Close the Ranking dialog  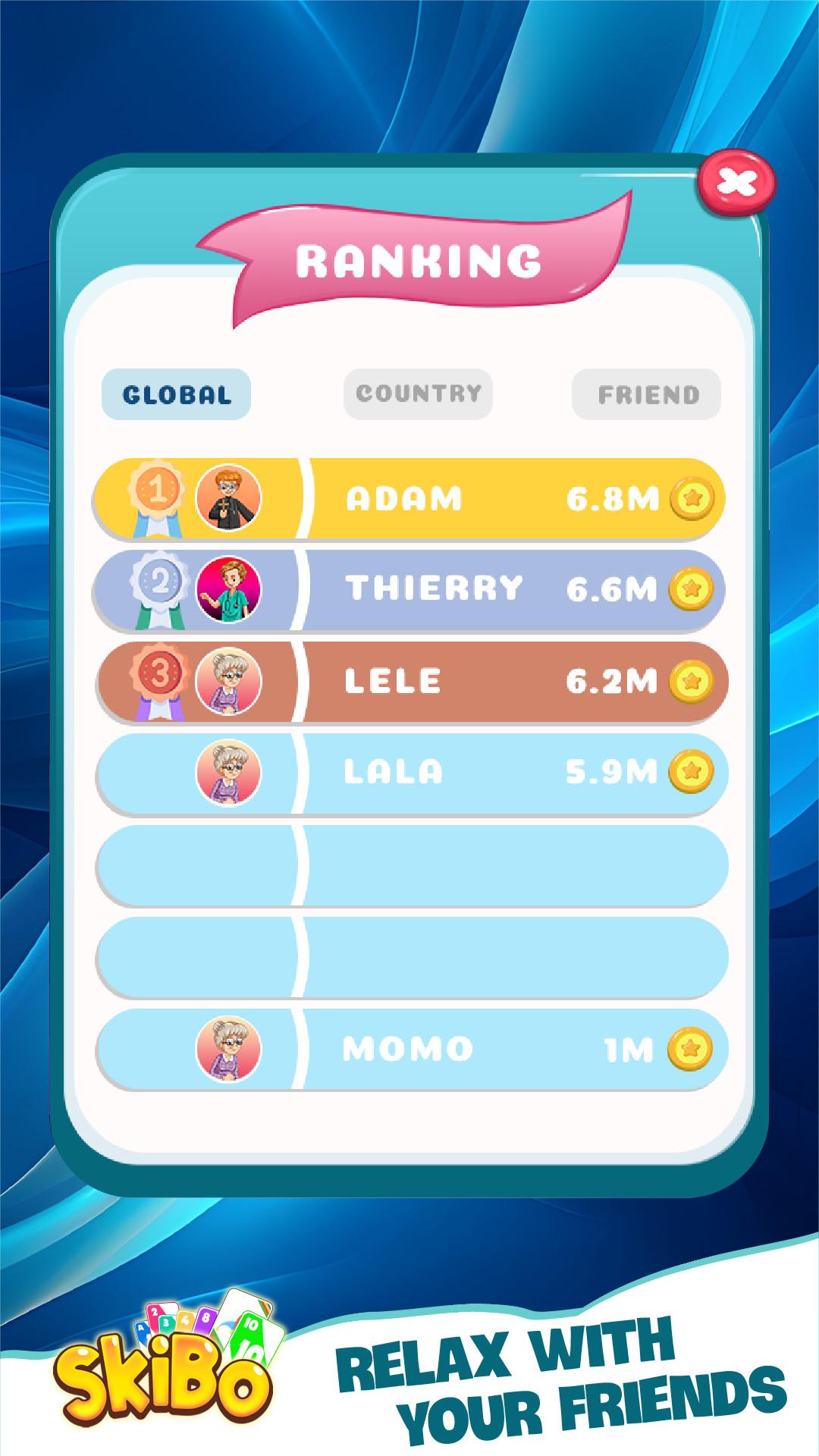(736, 184)
